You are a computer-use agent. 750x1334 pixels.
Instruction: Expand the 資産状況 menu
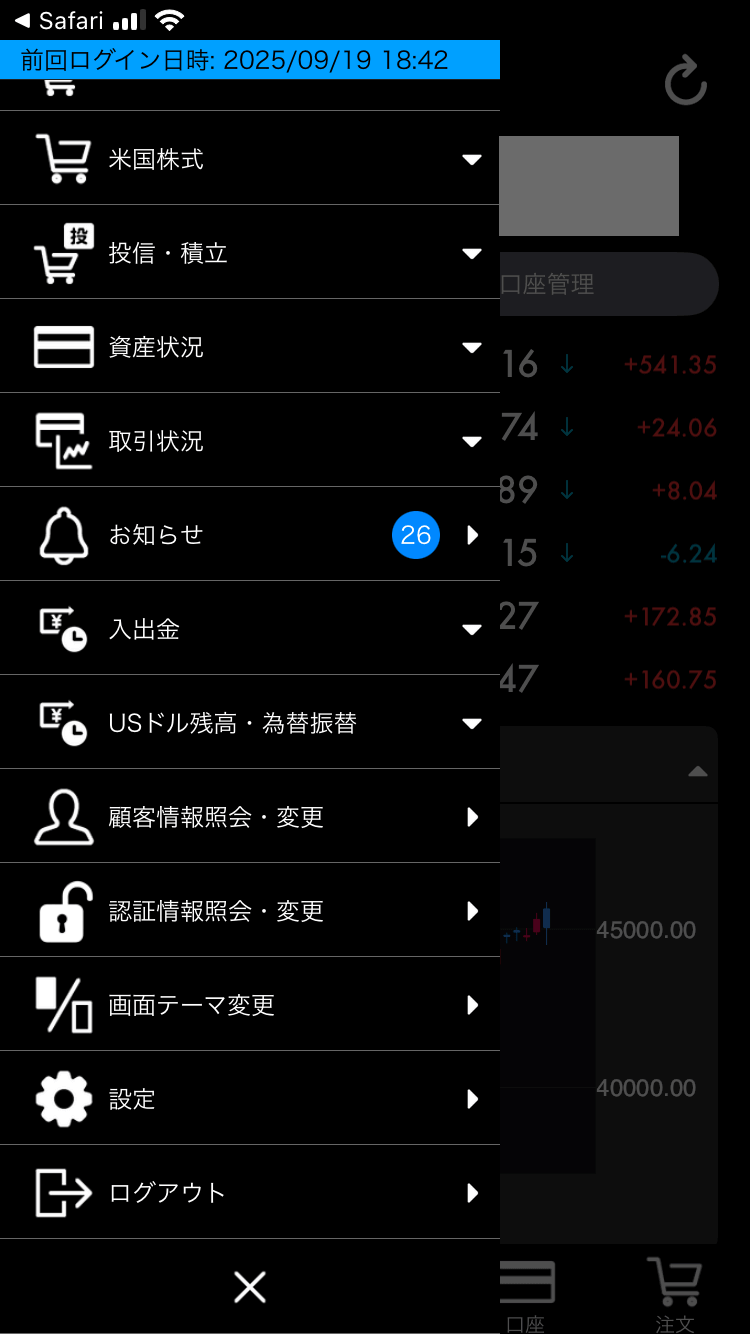250,347
